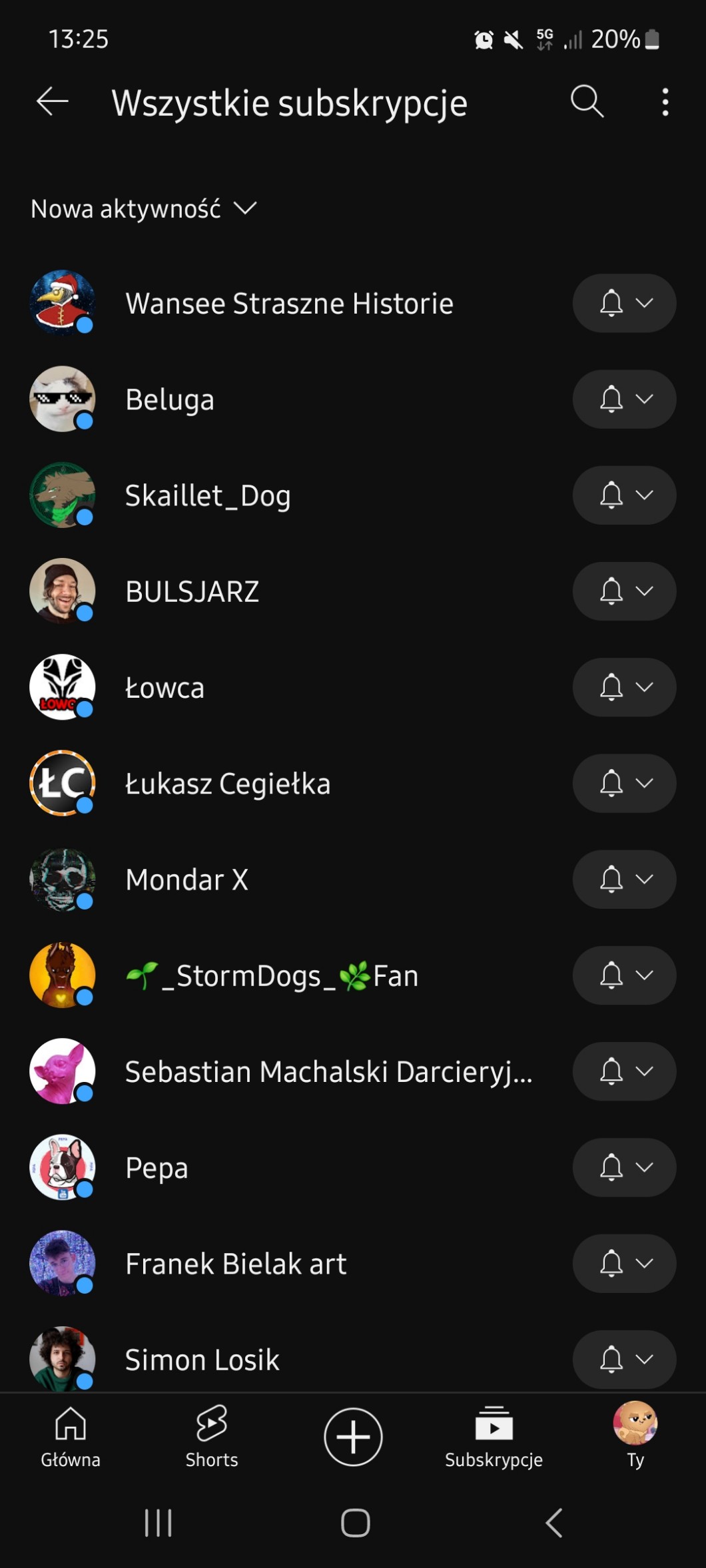
Task: Switch to the Główna tab
Action: (71, 1437)
